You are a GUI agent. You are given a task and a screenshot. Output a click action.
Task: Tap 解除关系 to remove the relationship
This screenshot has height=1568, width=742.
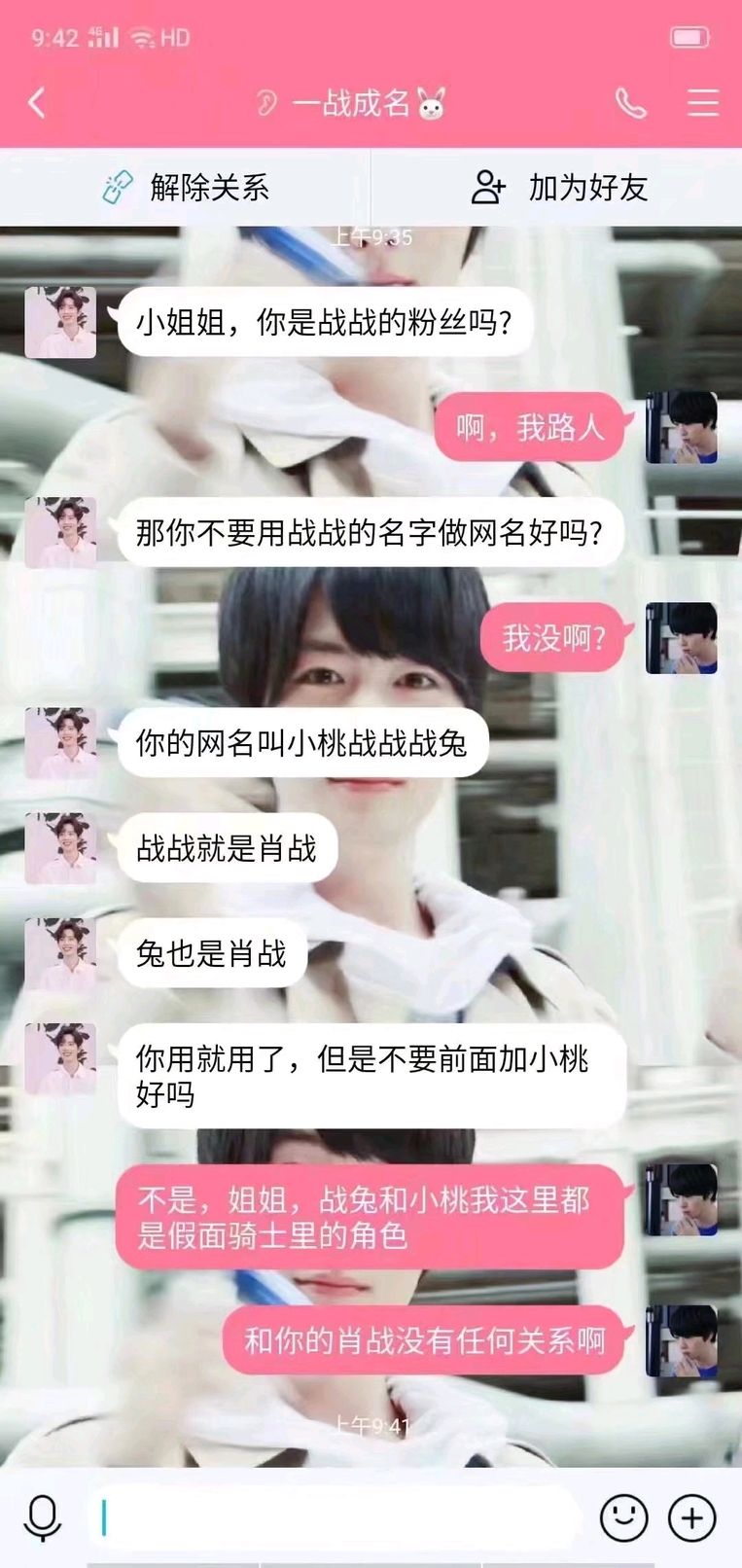[x=185, y=187]
